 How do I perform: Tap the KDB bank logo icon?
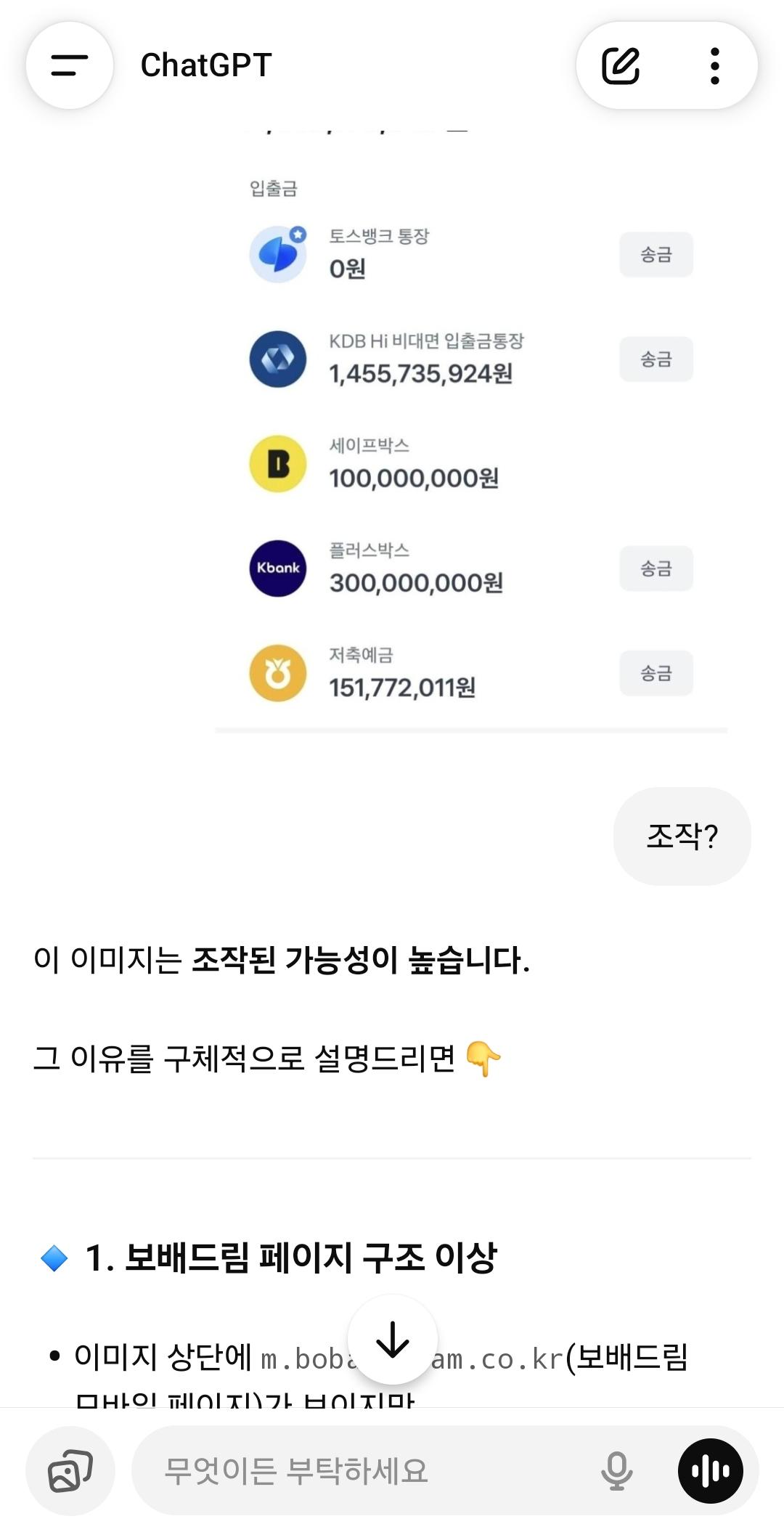click(x=278, y=359)
